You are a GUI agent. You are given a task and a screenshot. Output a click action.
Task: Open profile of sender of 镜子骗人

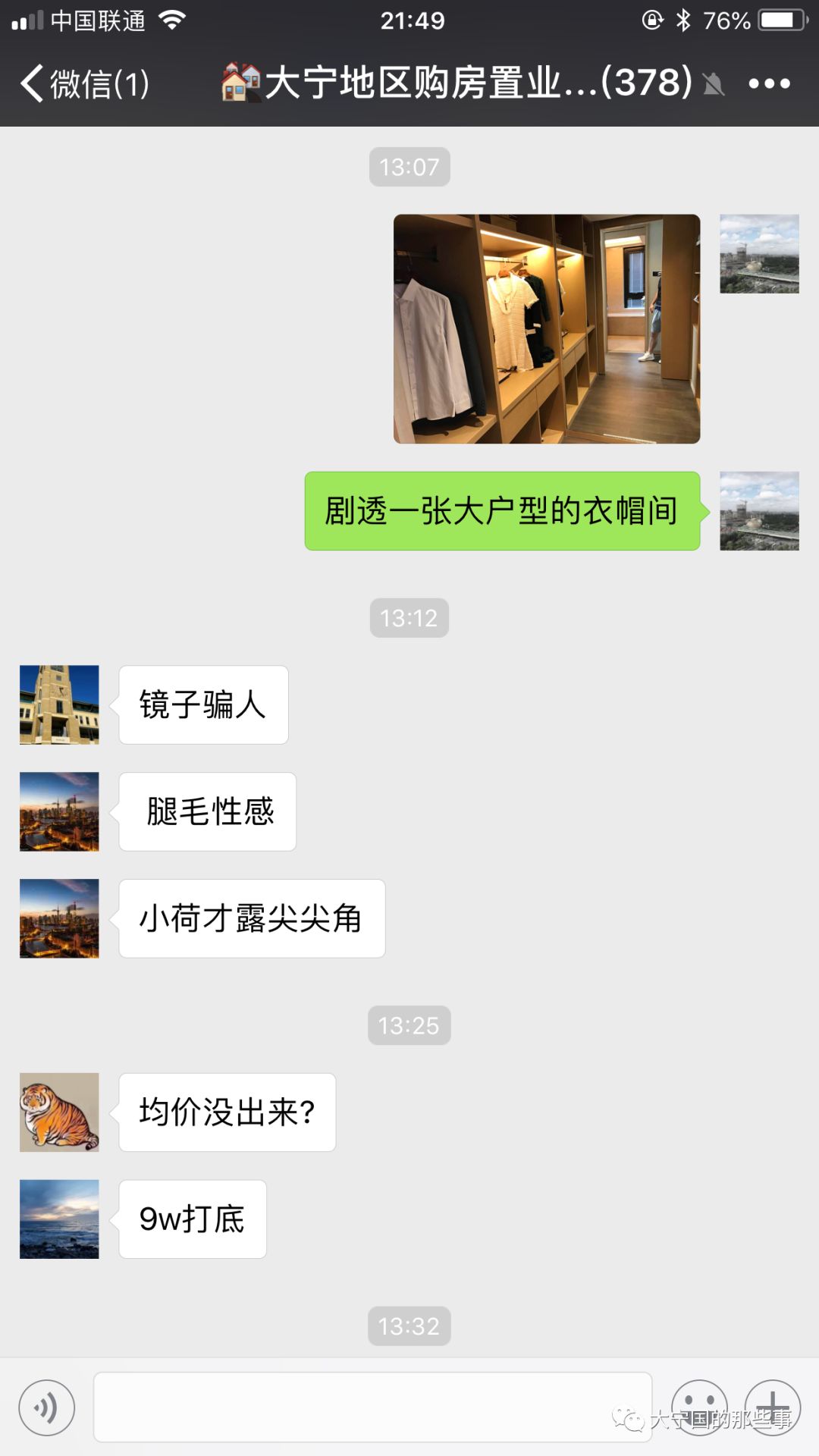point(59,704)
